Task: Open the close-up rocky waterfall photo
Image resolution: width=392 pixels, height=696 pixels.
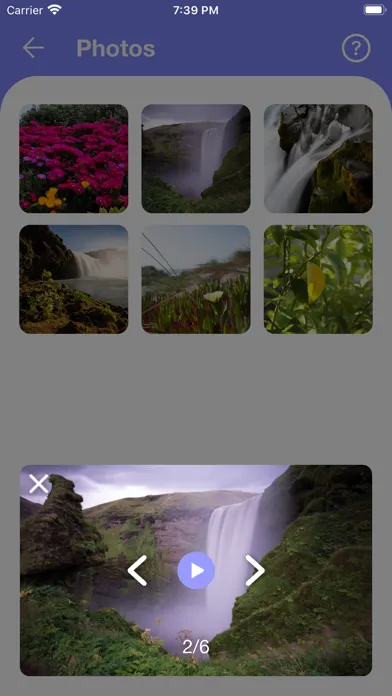Action: point(318,158)
